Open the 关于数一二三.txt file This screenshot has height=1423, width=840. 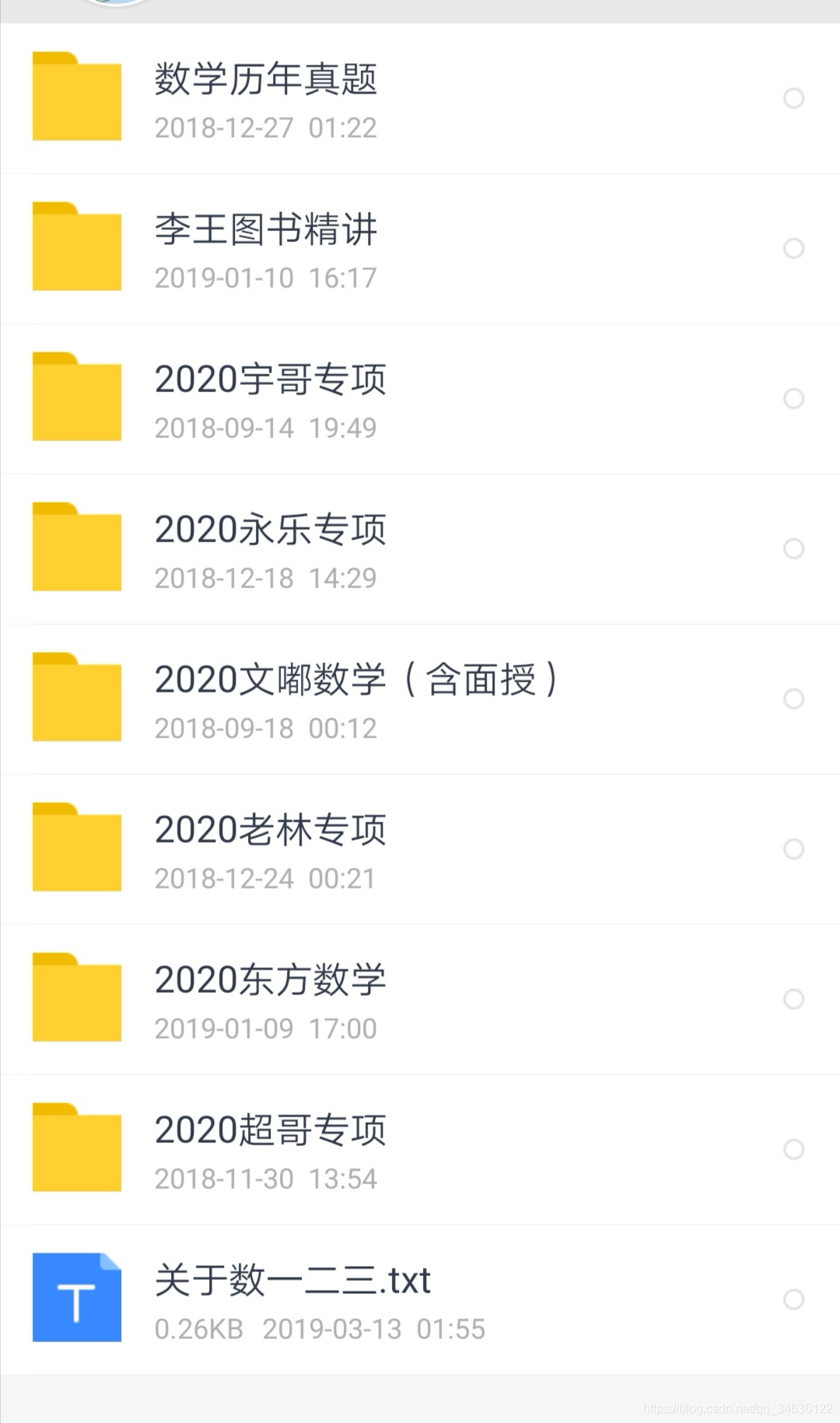(x=420, y=1299)
